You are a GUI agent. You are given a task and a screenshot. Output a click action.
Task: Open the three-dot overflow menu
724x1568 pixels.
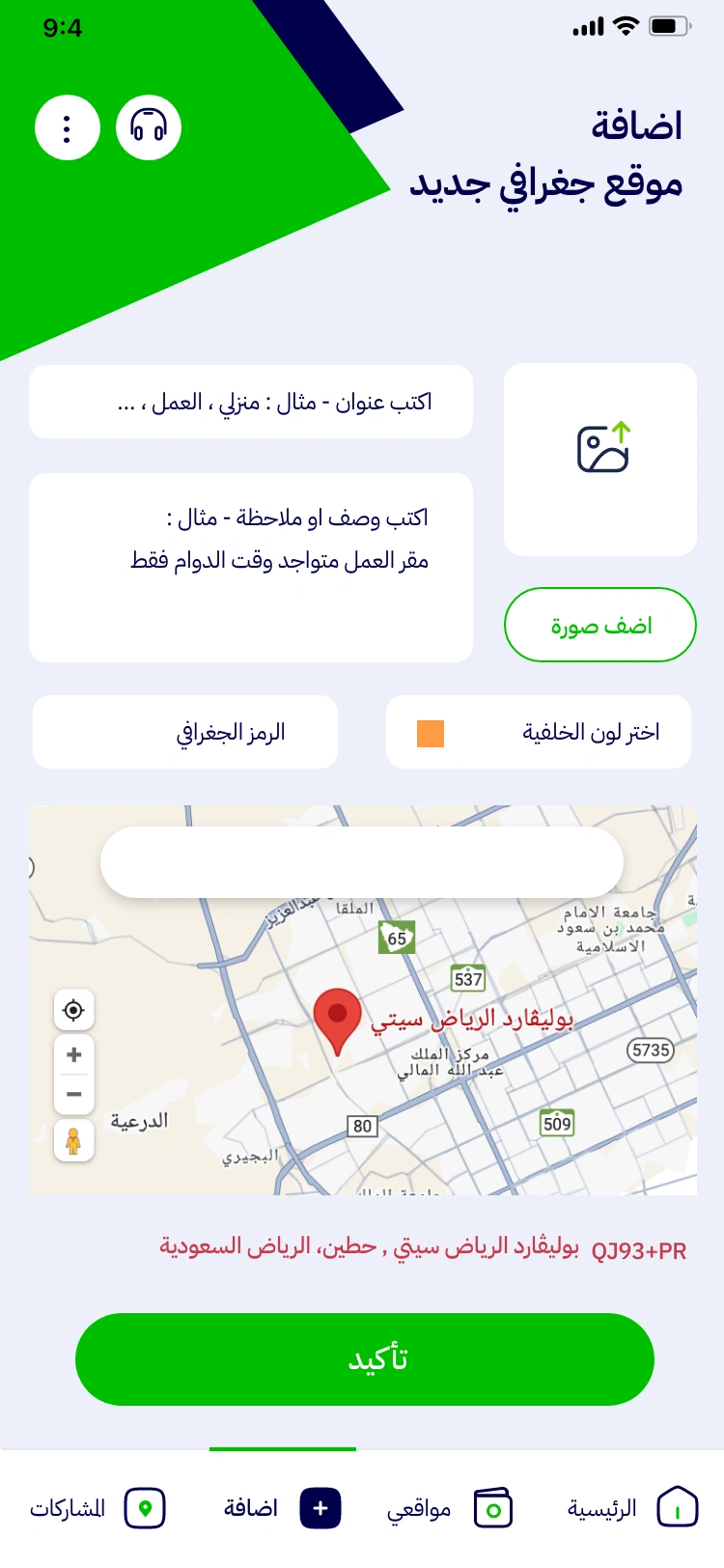(68, 127)
